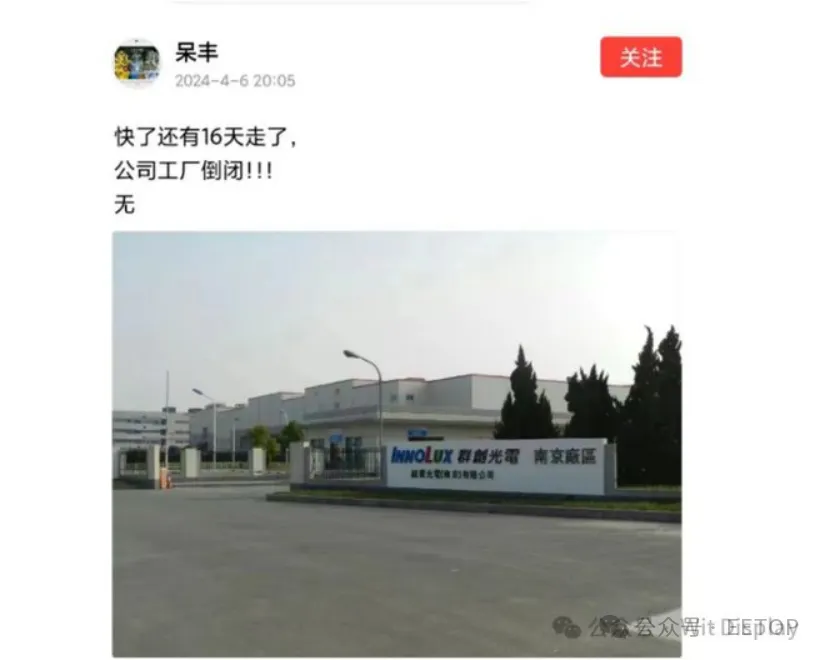Follow user 呆丰 with the 关注 button
Viewport: 825px width, 660px height.
pyautogui.click(x=640, y=57)
